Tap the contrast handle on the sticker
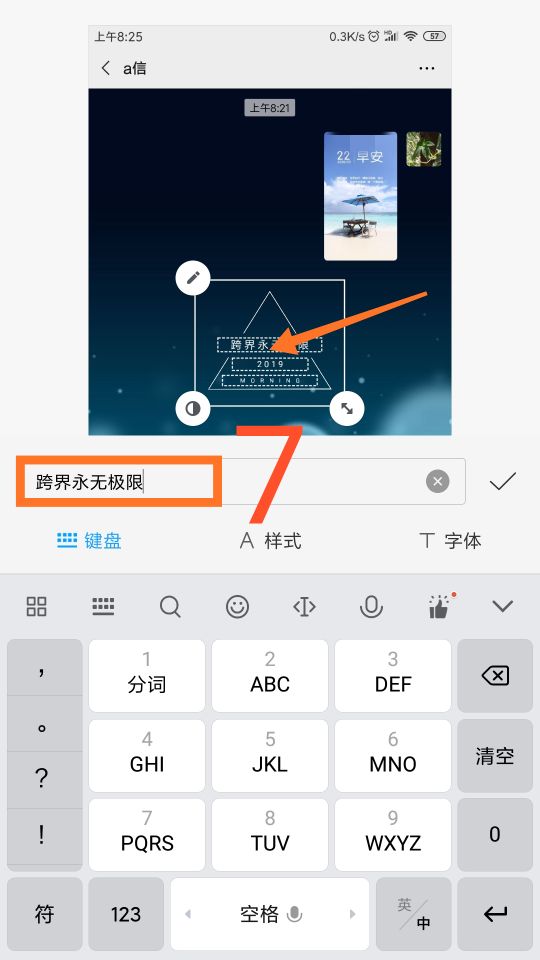The height and width of the screenshot is (960, 540). 193,408
